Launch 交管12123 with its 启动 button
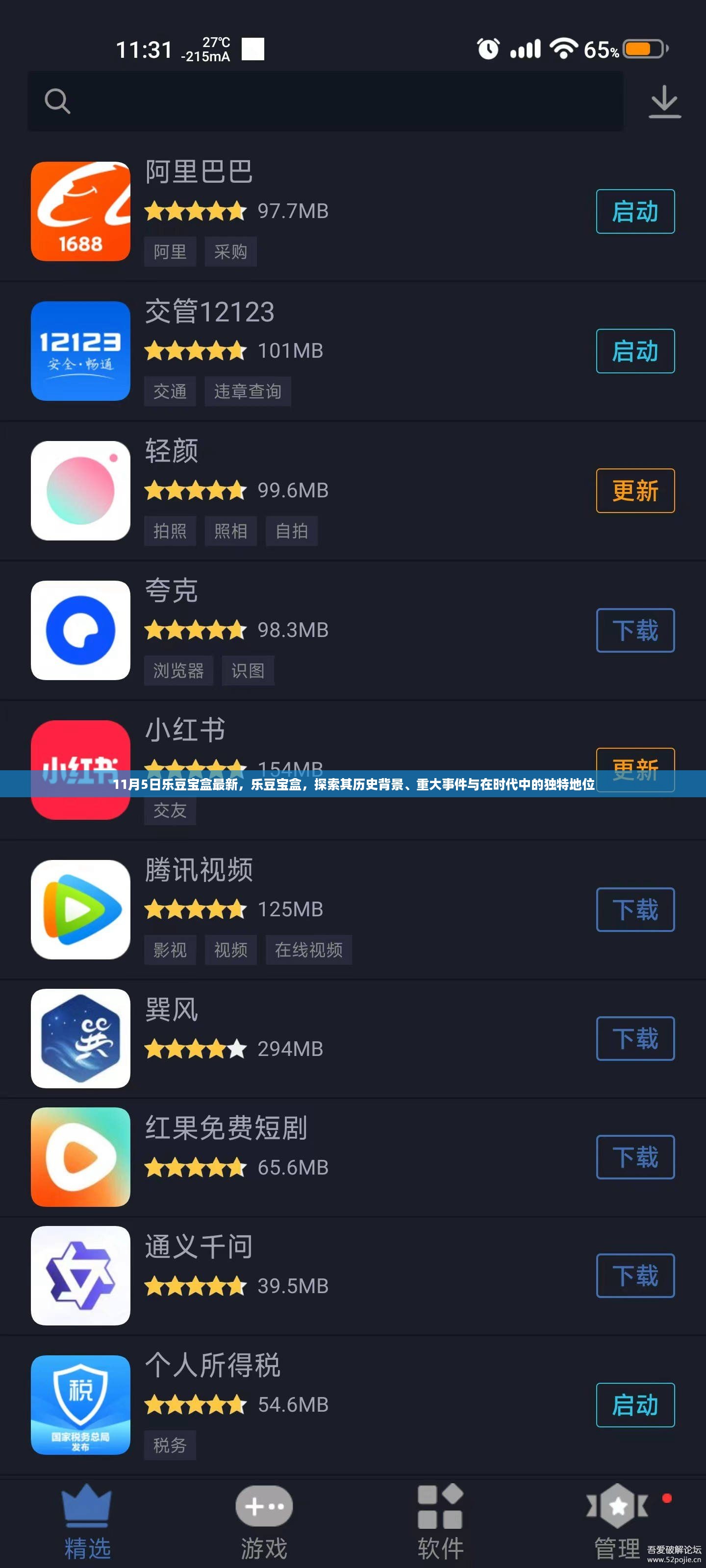Screen dimensions: 706x1568 click(x=635, y=351)
